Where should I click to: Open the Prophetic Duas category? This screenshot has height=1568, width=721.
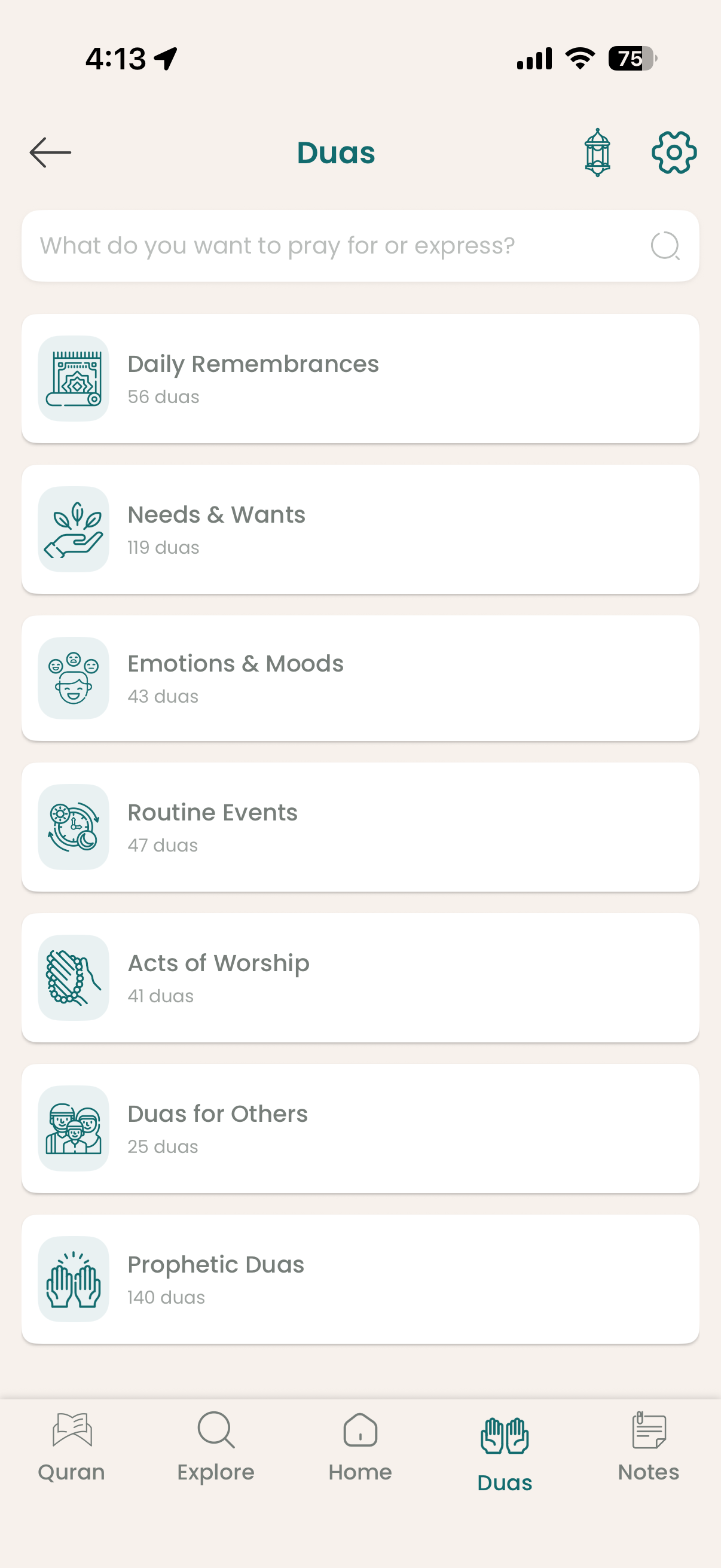pyautogui.click(x=360, y=1279)
